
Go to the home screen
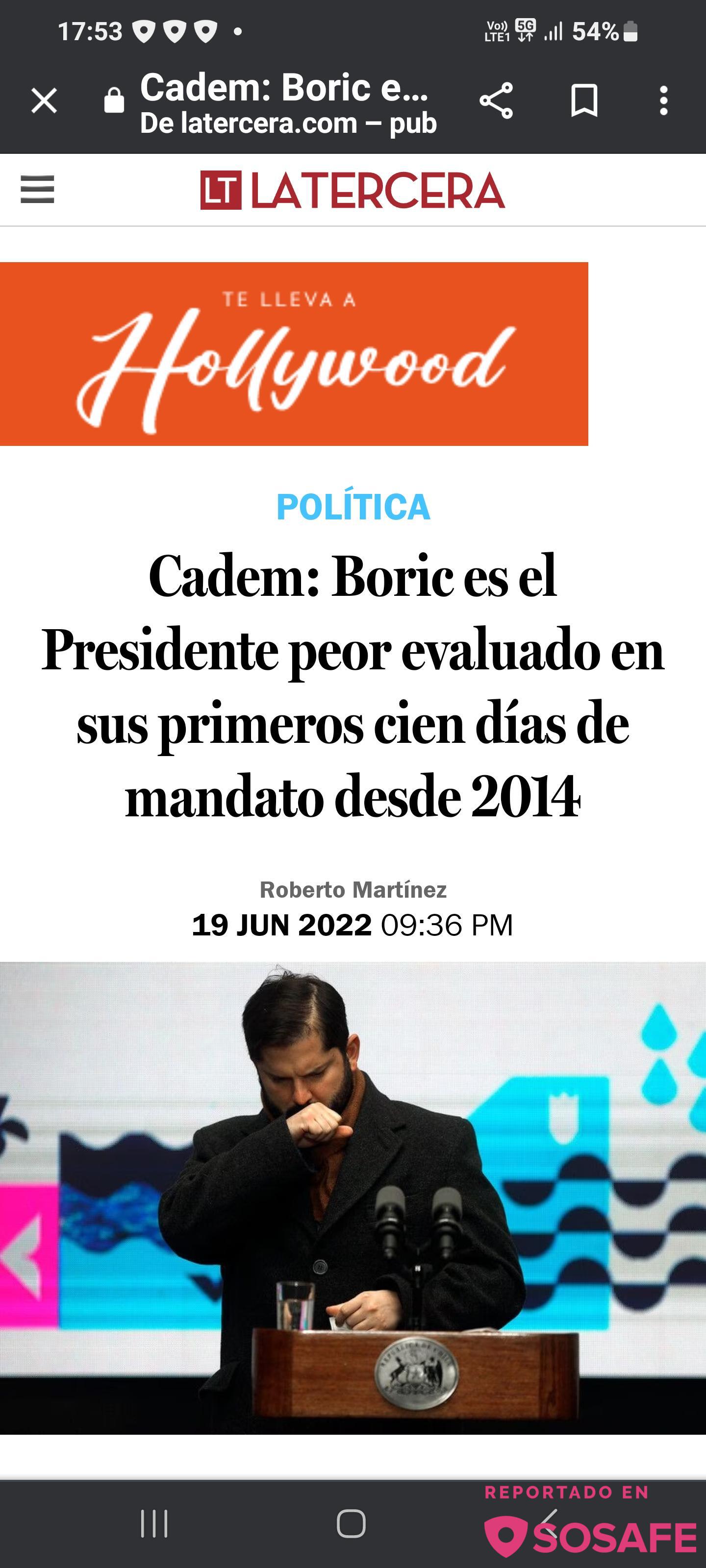352,1523
